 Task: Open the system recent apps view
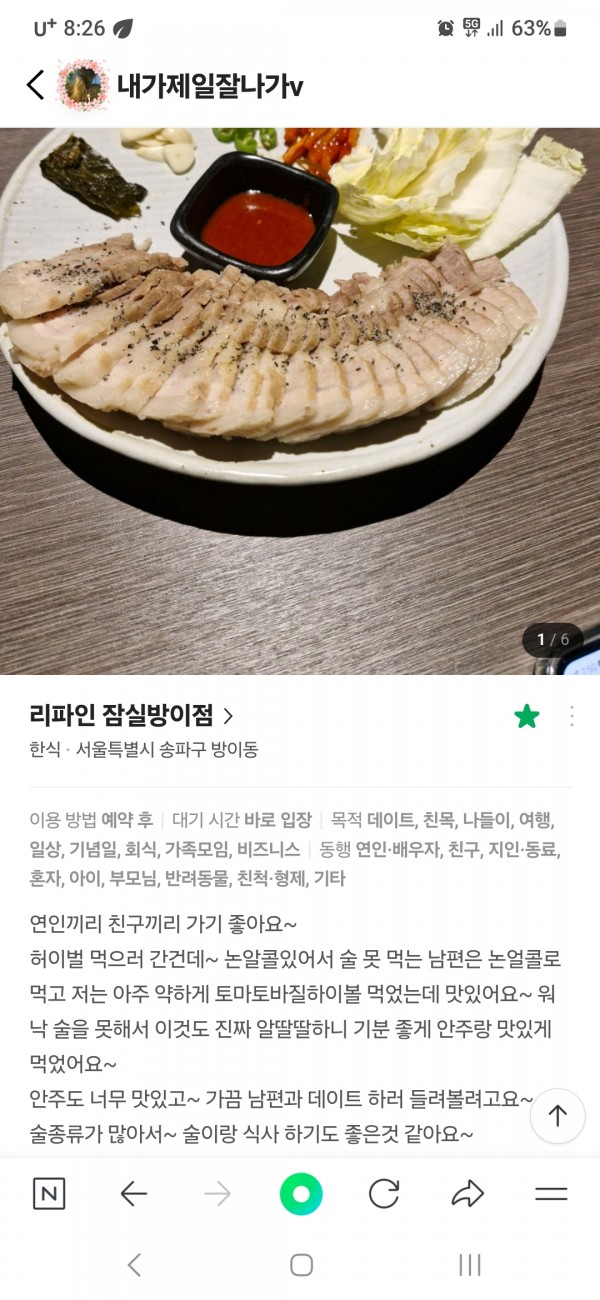[x=469, y=1265]
